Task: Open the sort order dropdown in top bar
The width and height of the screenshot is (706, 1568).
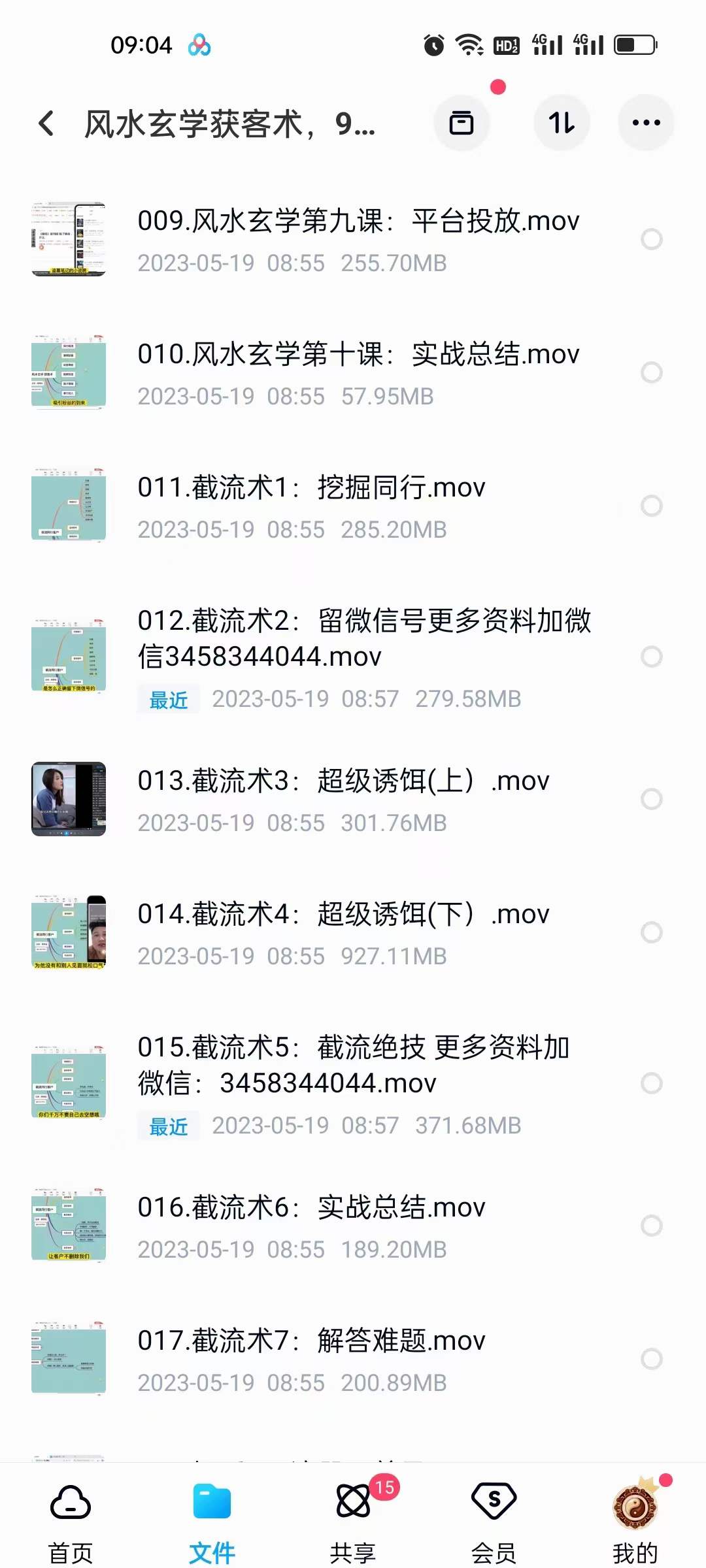Action: (x=562, y=123)
